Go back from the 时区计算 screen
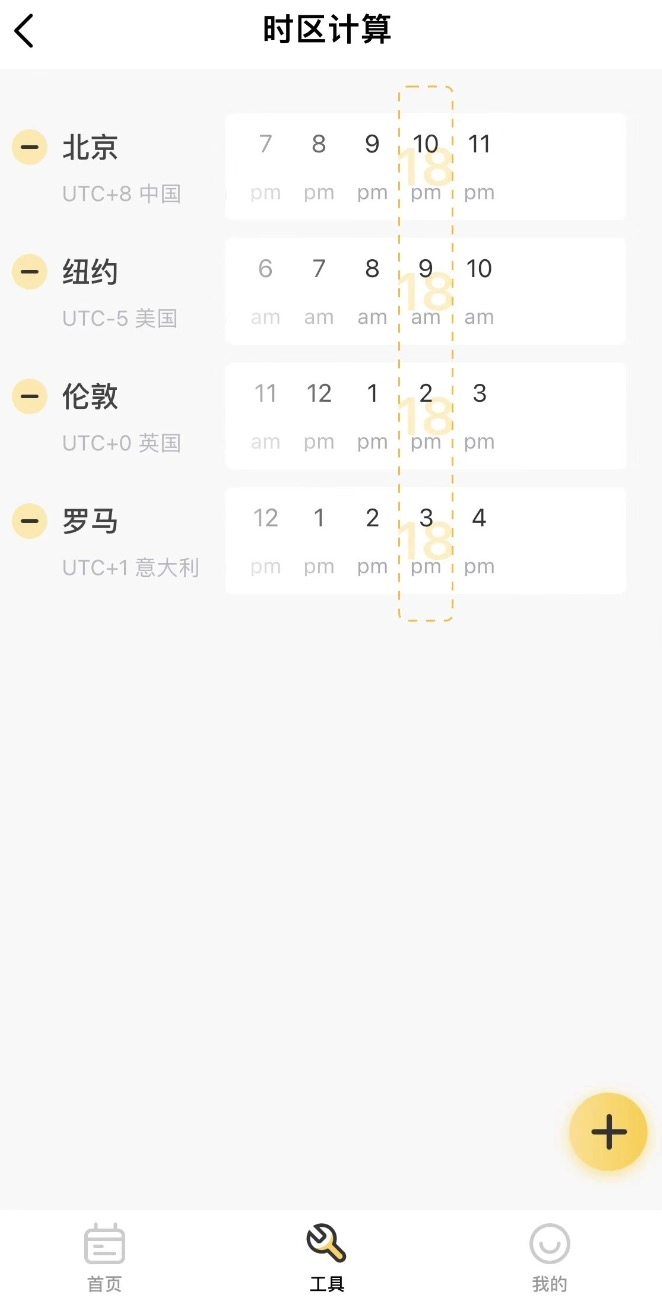 click(25, 31)
